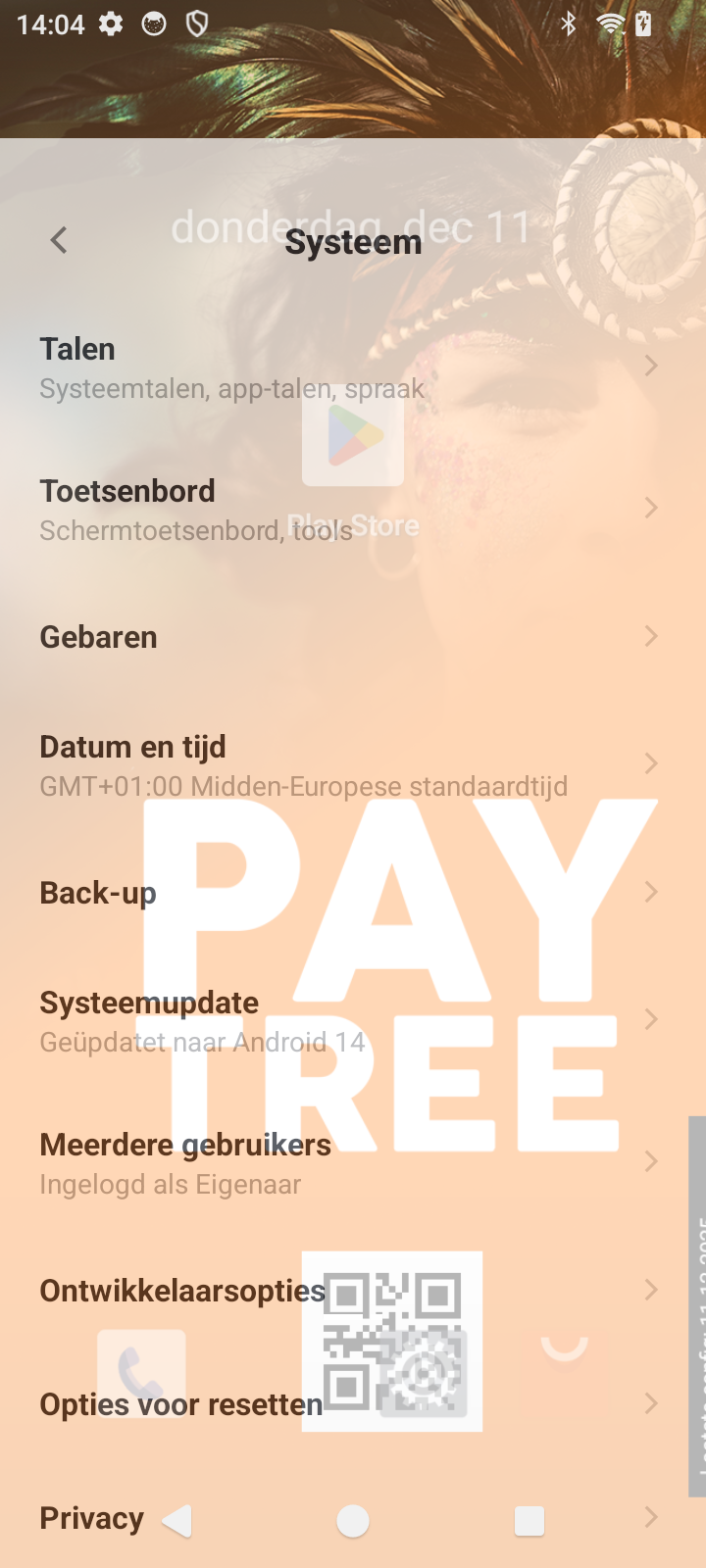The height and width of the screenshot is (1568, 706).
Task: Open the Settings gear in the status bar
Action: click(111, 24)
